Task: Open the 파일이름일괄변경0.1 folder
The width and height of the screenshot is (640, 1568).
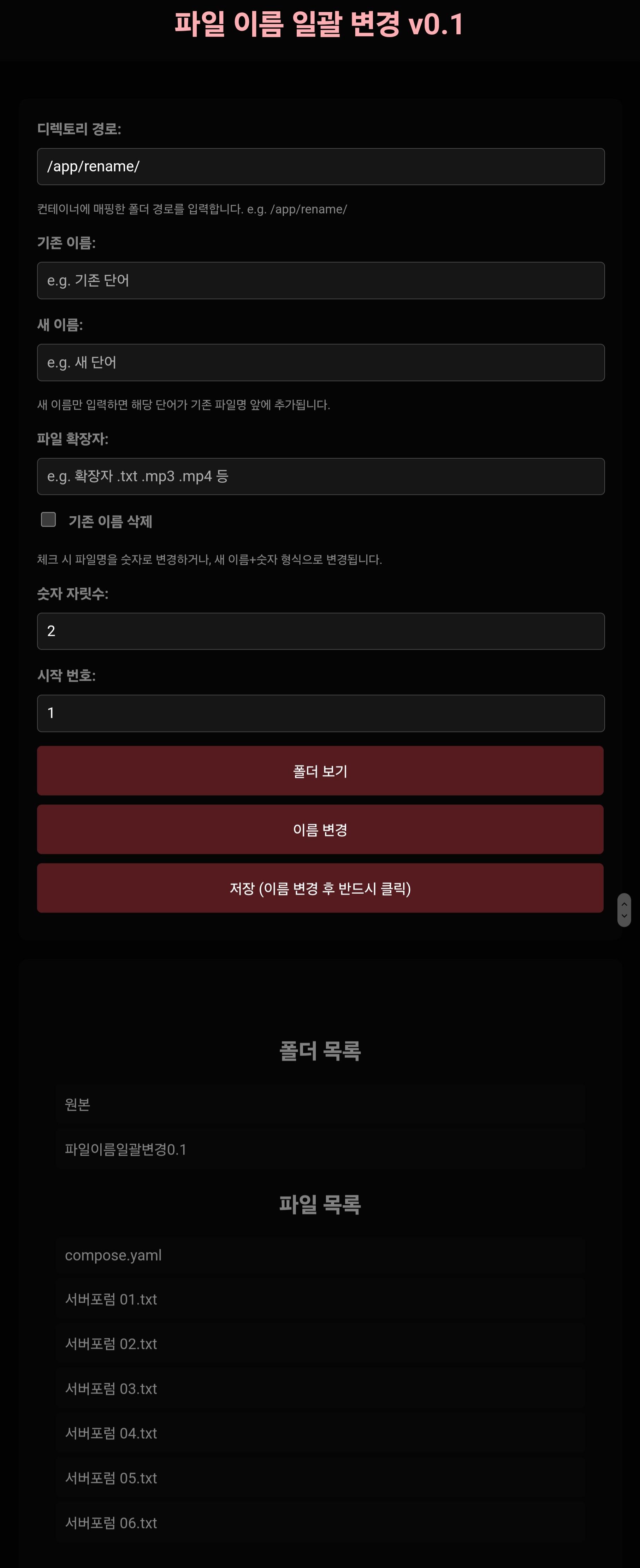Action: tap(126, 1149)
